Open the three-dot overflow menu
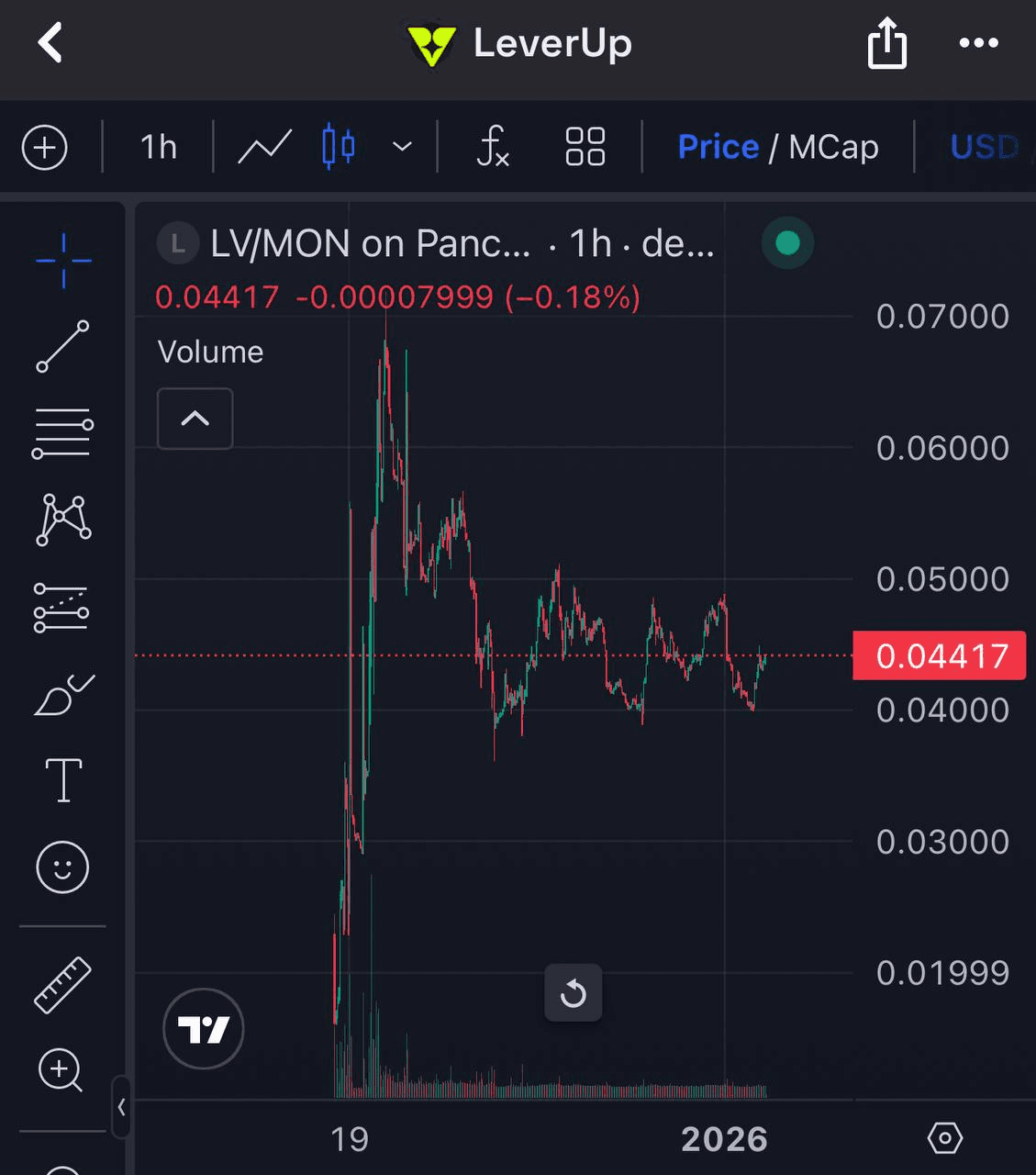This screenshot has height=1175, width=1036. pos(978,42)
